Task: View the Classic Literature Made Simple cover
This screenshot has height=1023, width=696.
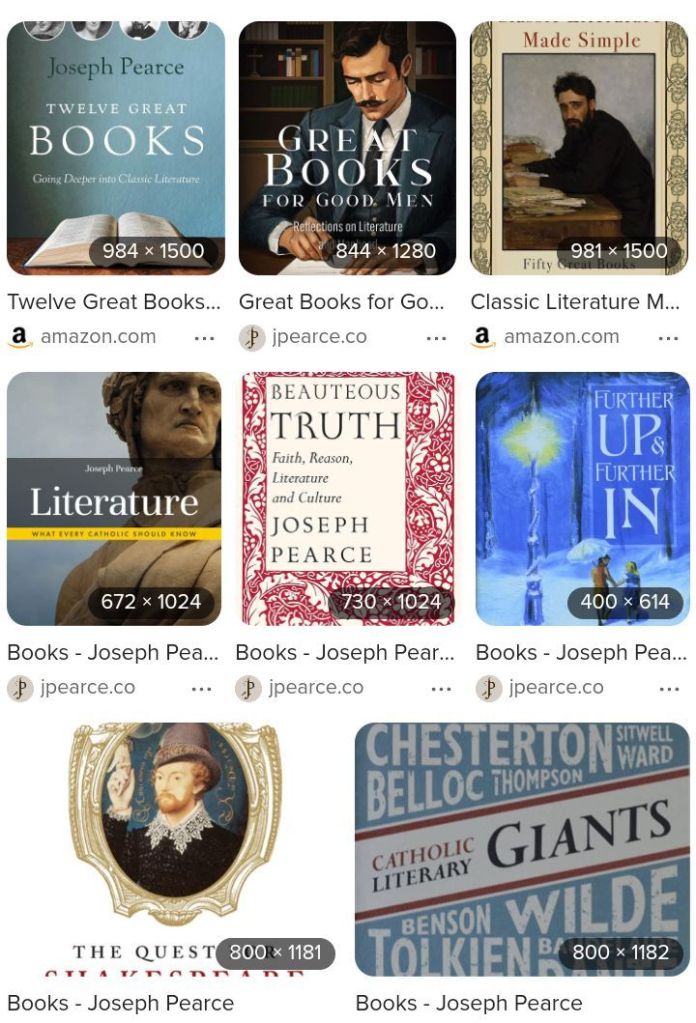Action: 579,147
